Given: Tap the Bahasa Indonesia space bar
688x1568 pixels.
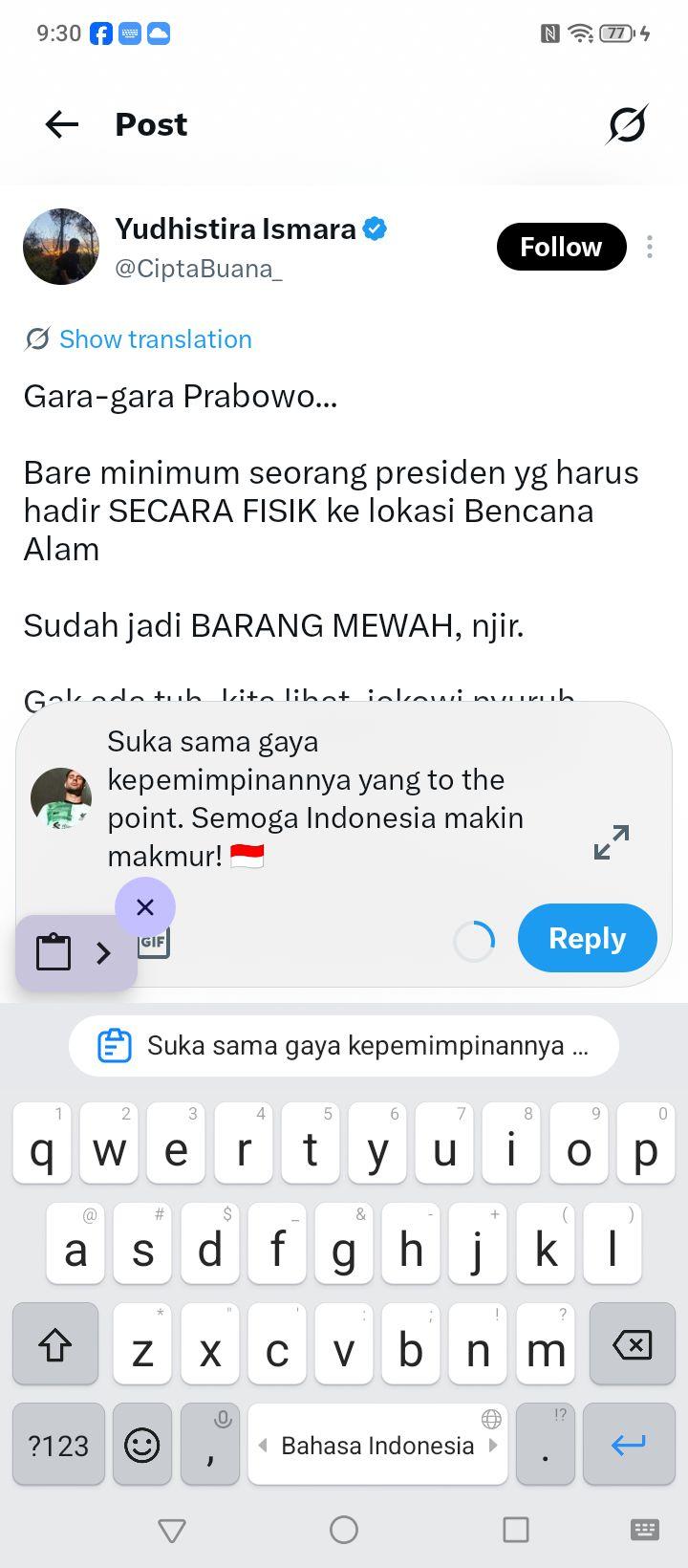Looking at the screenshot, I should [377, 1445].
